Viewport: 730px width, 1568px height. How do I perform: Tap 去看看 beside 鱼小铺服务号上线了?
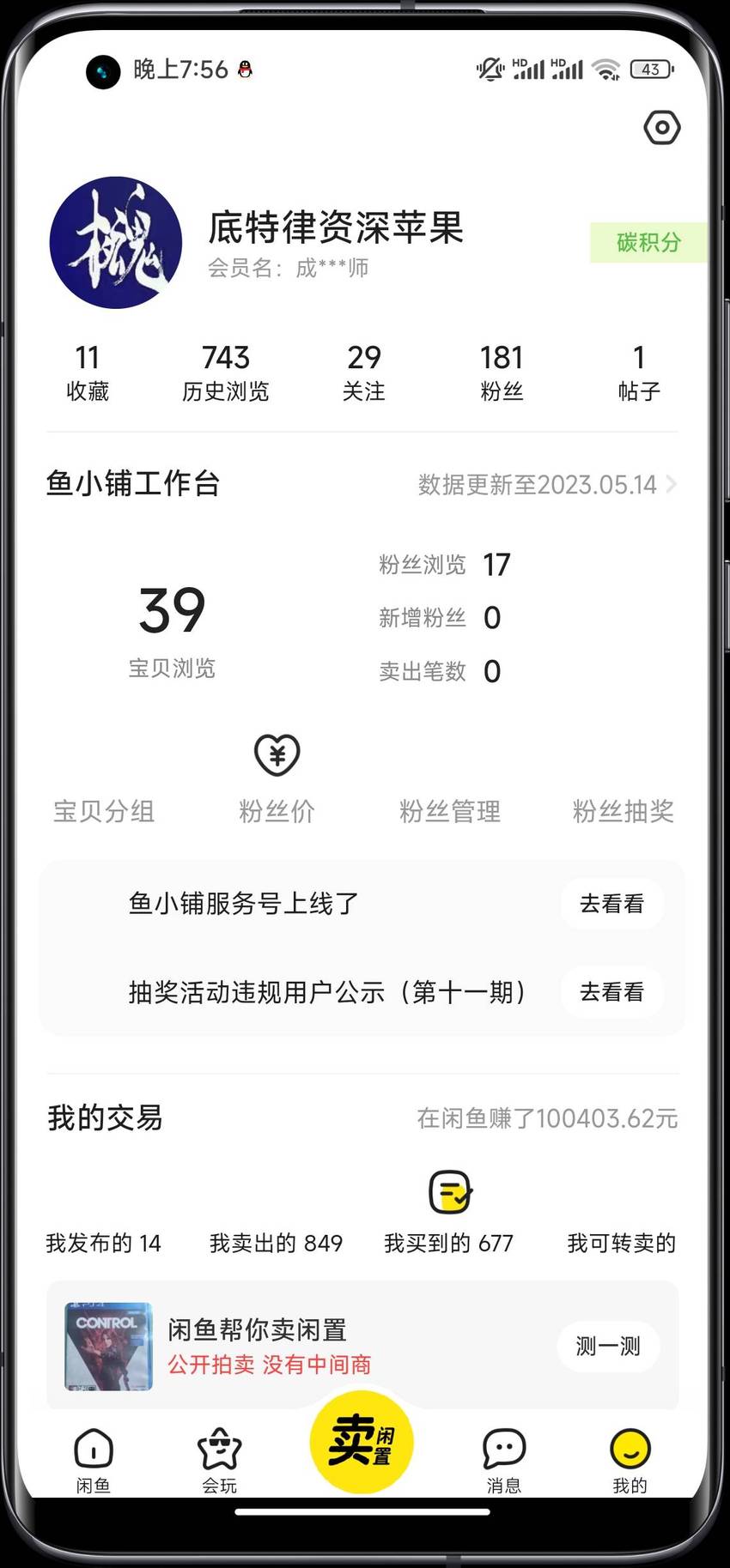pyautogui.click(x=612, y=904)
